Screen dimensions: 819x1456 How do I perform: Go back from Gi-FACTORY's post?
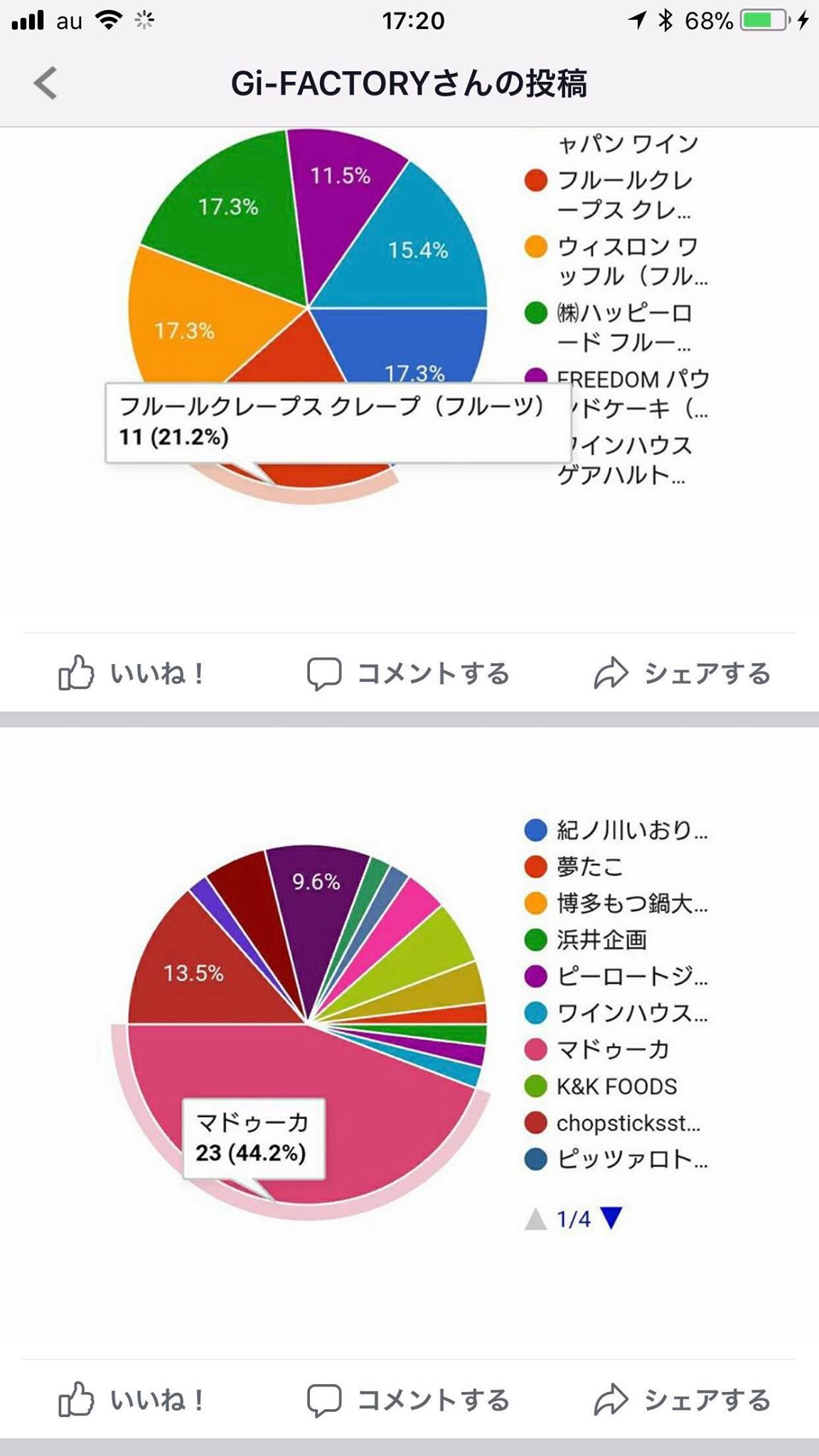(45, 83)
